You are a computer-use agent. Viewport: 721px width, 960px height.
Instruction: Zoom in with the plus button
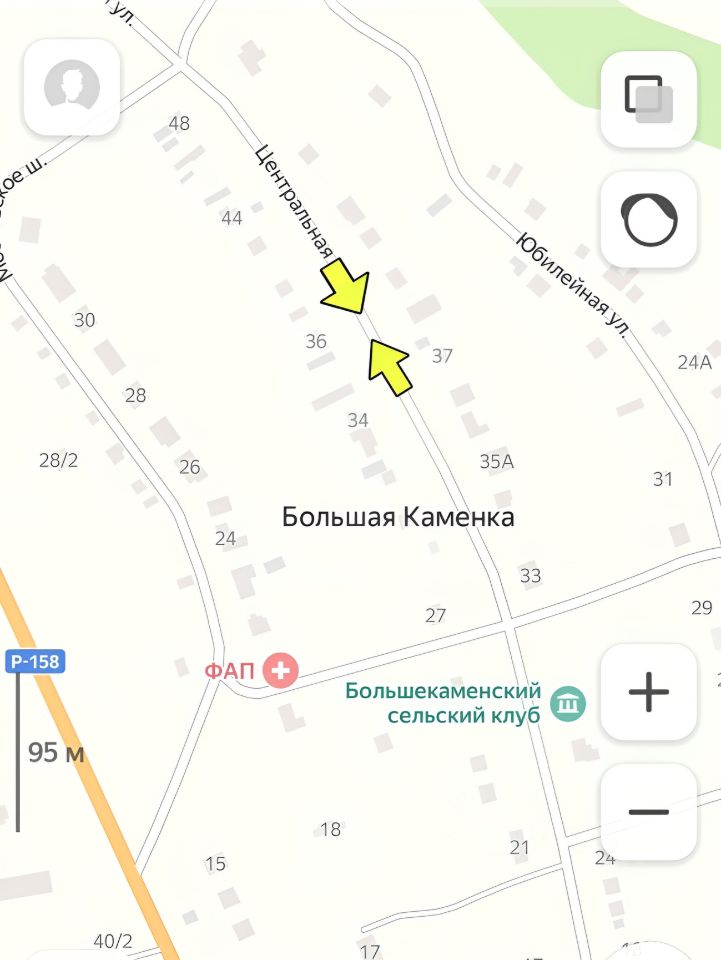[x=648, y=692]
